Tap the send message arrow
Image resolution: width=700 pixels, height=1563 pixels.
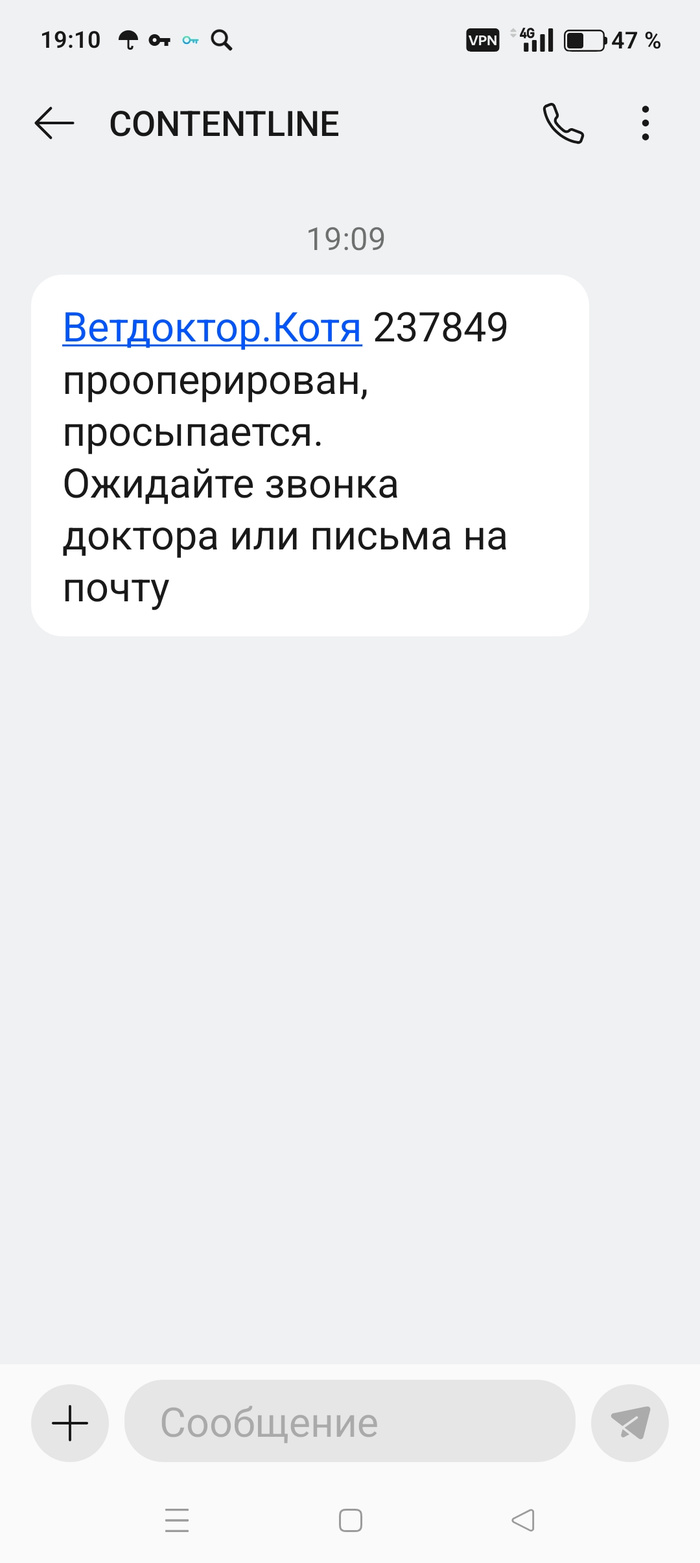630,1422
